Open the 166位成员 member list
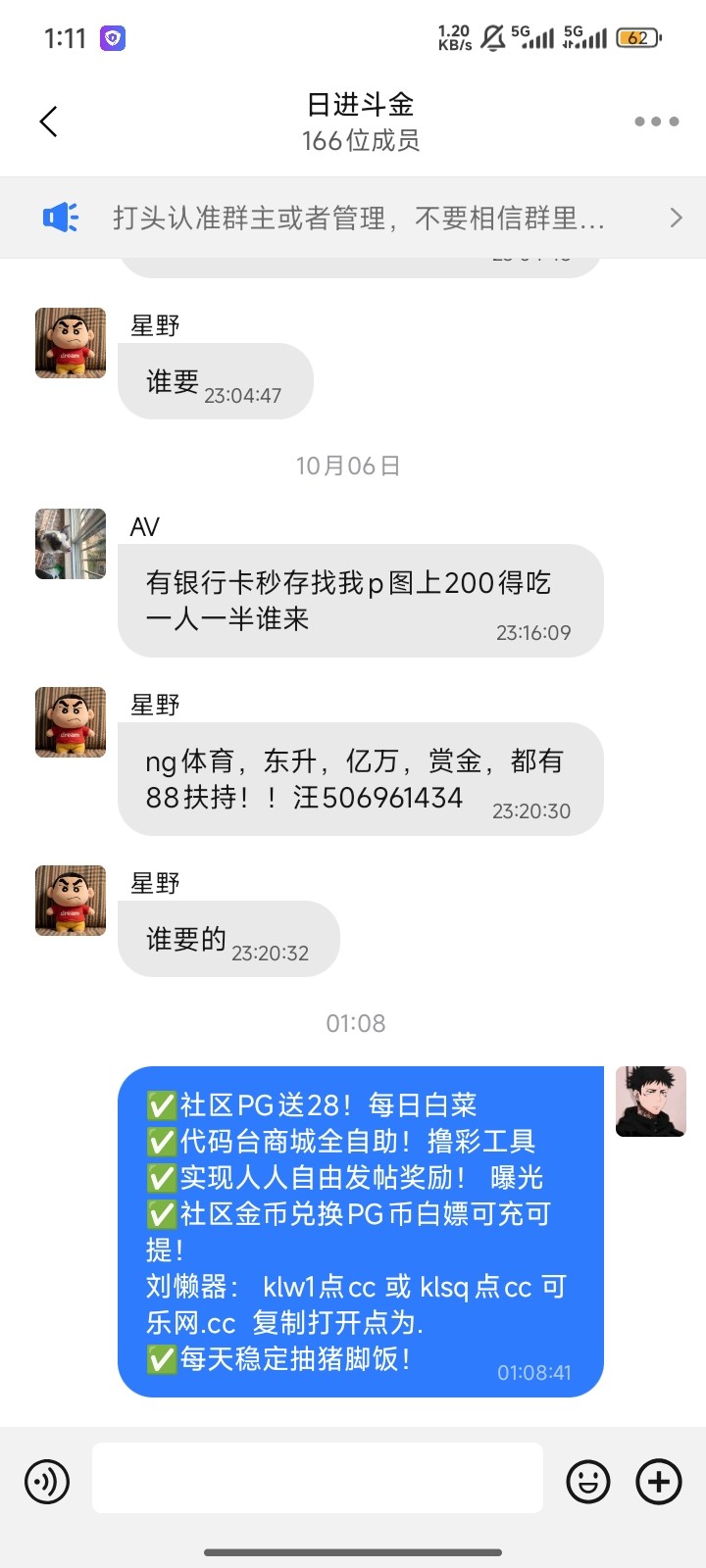Viewport: 706px width, 1568px height. point(353,141)
